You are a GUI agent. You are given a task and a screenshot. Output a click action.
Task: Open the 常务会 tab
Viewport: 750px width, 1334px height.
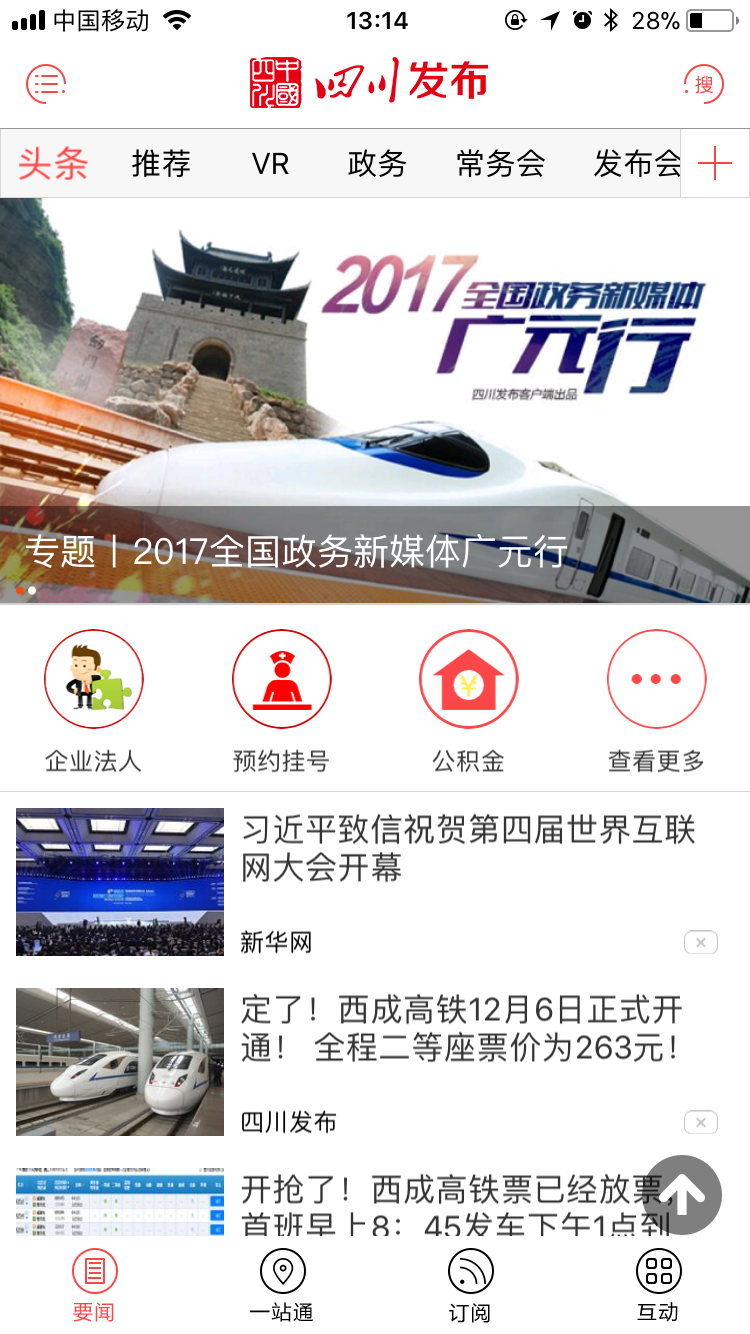[500, 164]
